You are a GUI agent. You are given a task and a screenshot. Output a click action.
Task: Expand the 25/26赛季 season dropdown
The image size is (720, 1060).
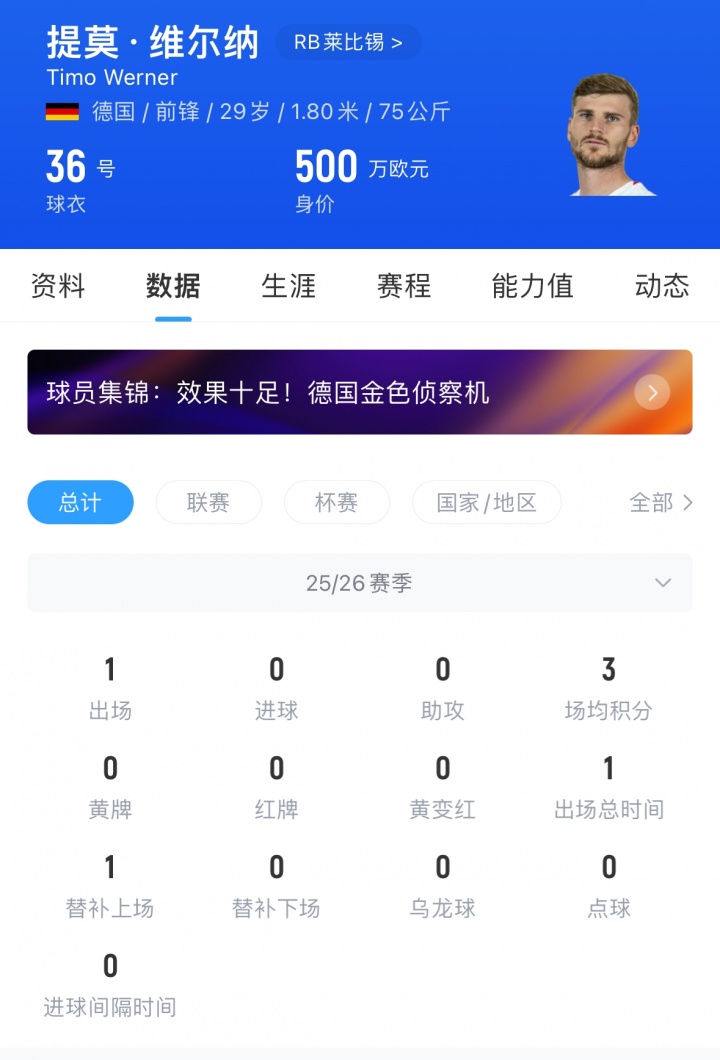(360, 583)
